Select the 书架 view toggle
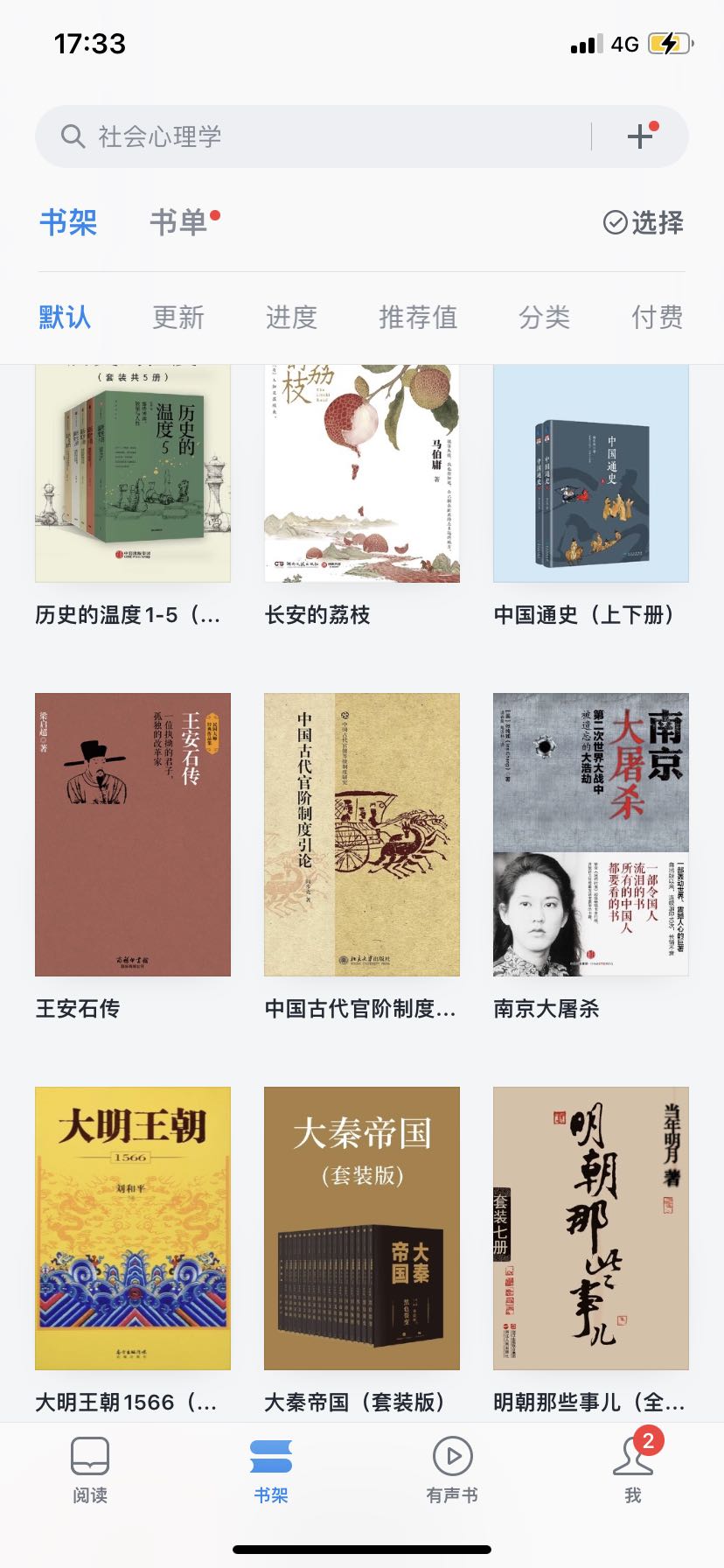Screen dimensions: 724x1568 [x=69, y=224]
